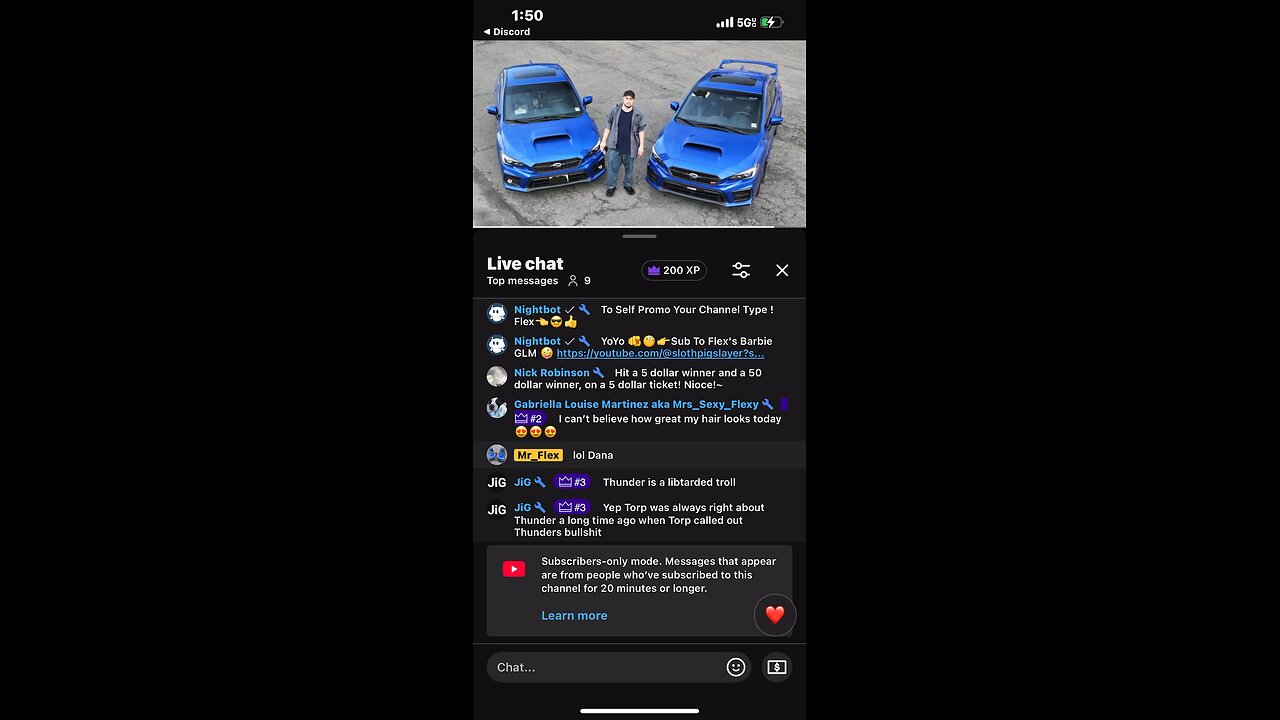Send a heart reaction
This screenshot has height=720, width=1280.
coord(775,615)
